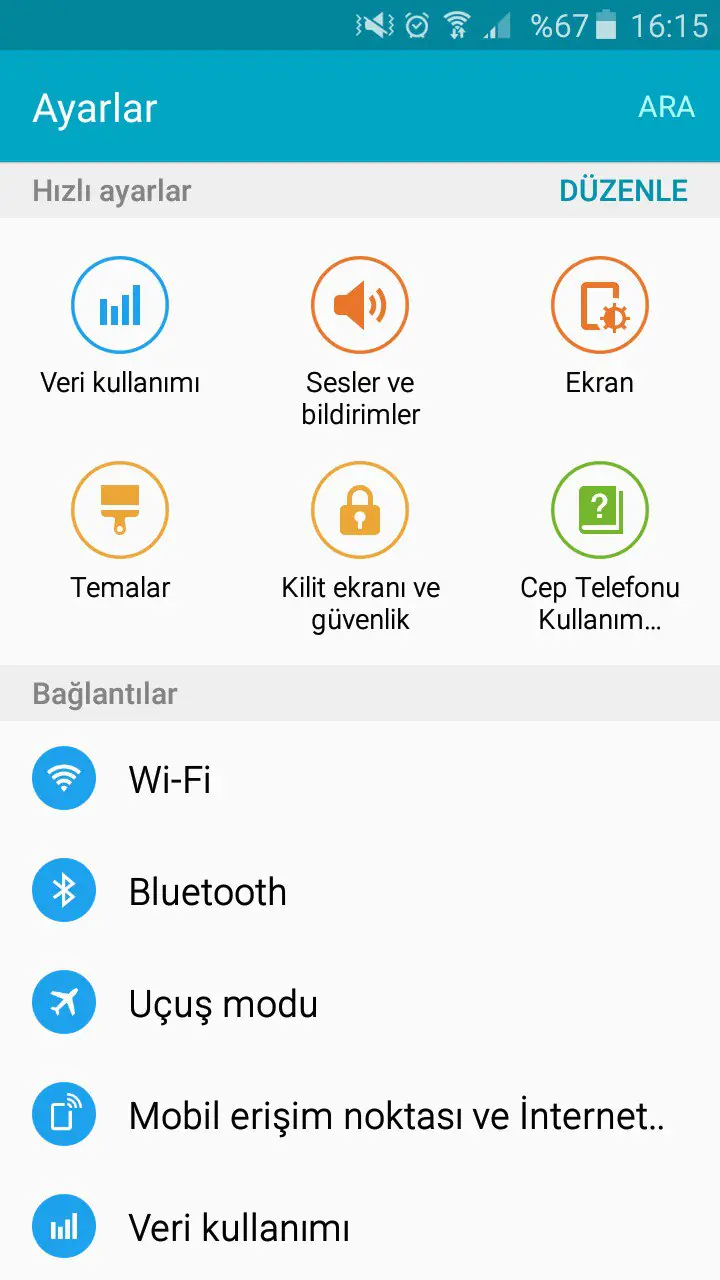Open Cep Telefonu Kullanım guide icon

click(x=599, y=509)
